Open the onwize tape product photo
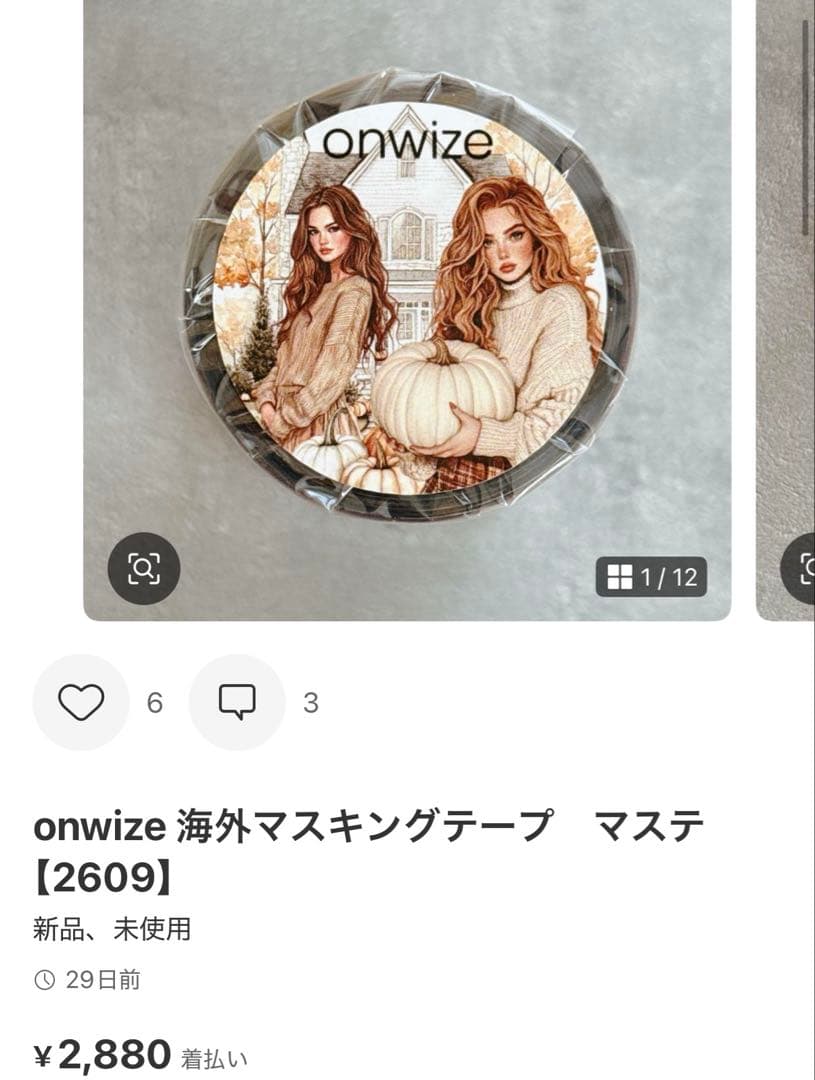815x1080 pixels. pyautogui.click(x=408, y=300)
